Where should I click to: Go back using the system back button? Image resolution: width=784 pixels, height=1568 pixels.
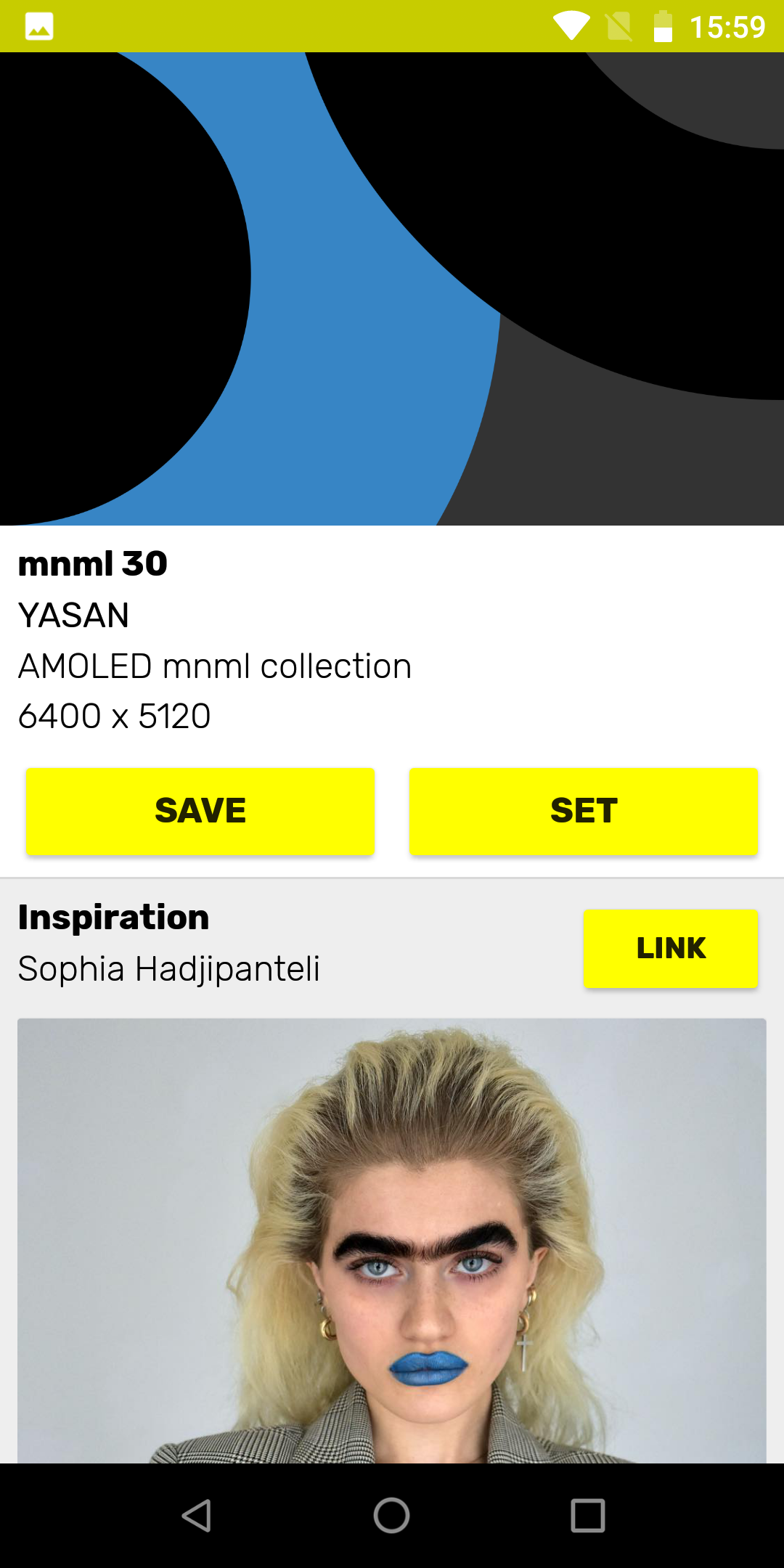(196, 1516)
